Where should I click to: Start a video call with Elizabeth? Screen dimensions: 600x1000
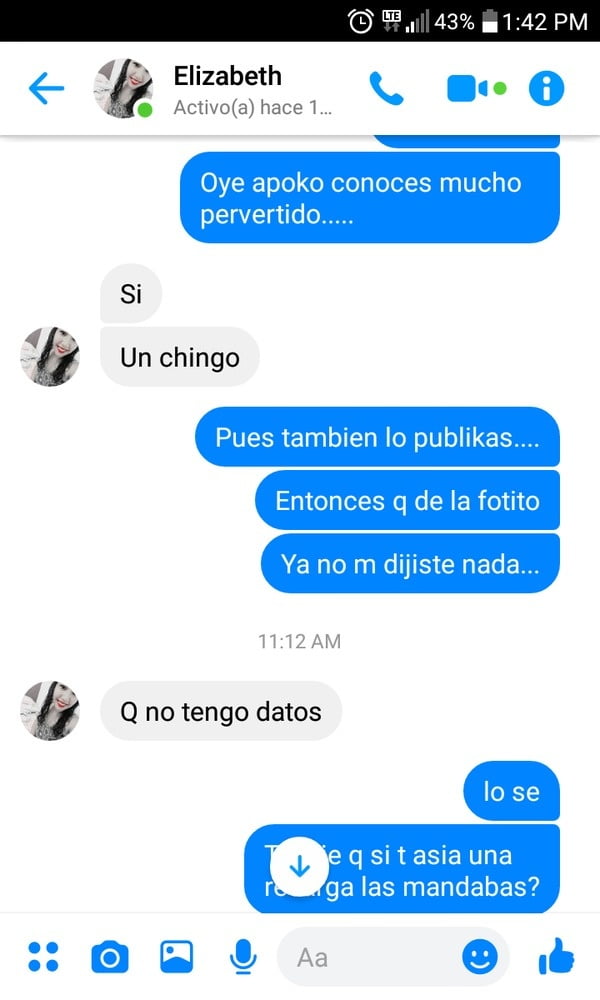pos(477,88)
